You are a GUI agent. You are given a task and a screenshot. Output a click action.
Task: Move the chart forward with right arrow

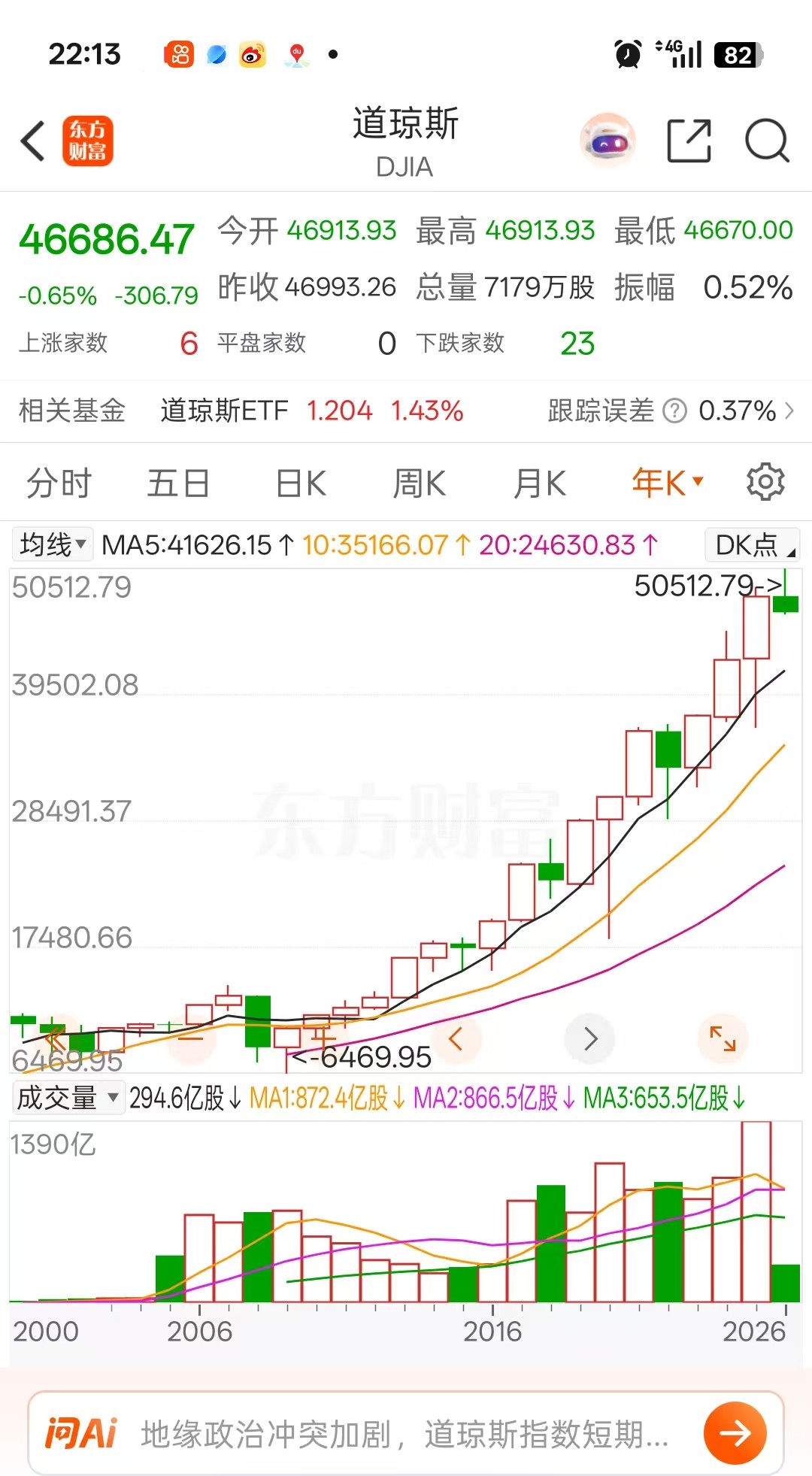(590, 1038)
